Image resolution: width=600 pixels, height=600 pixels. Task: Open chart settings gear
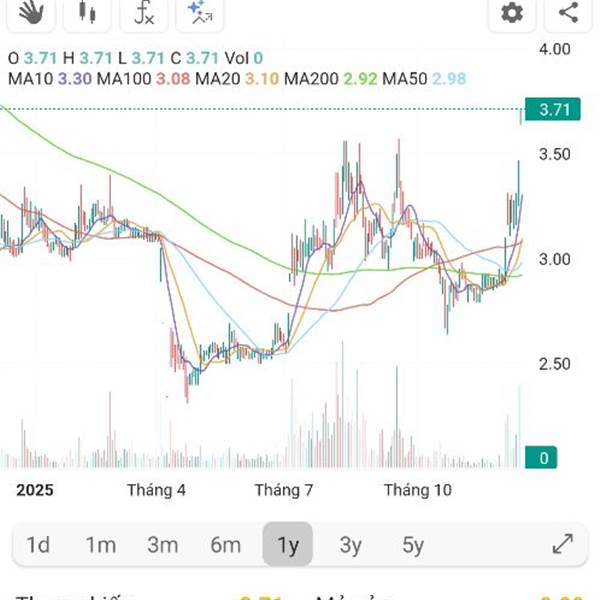point(512,13)
